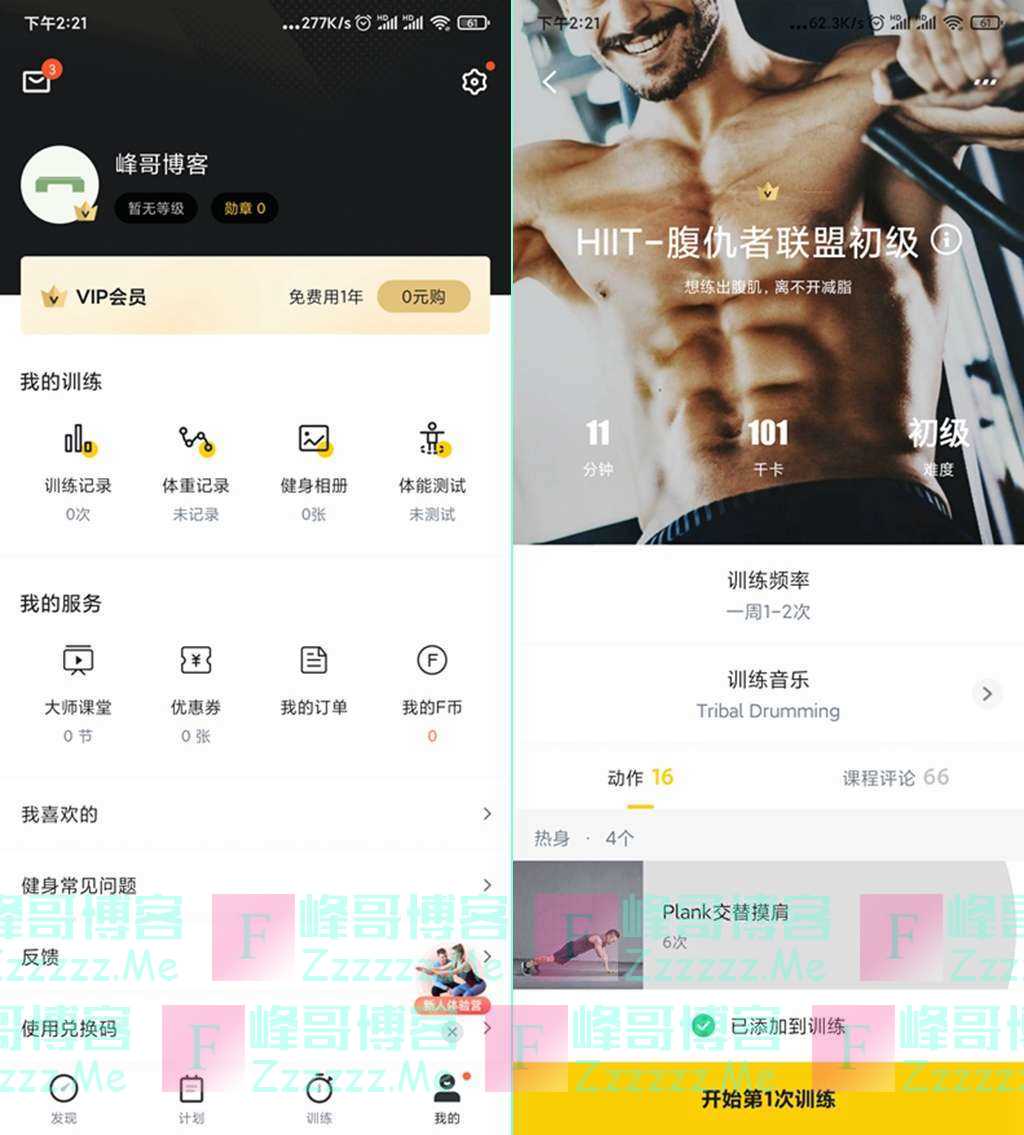Tap the 0元购 VIP button
The height and width of the screenshot is (1135, 1024).
[x=423, y=297]
